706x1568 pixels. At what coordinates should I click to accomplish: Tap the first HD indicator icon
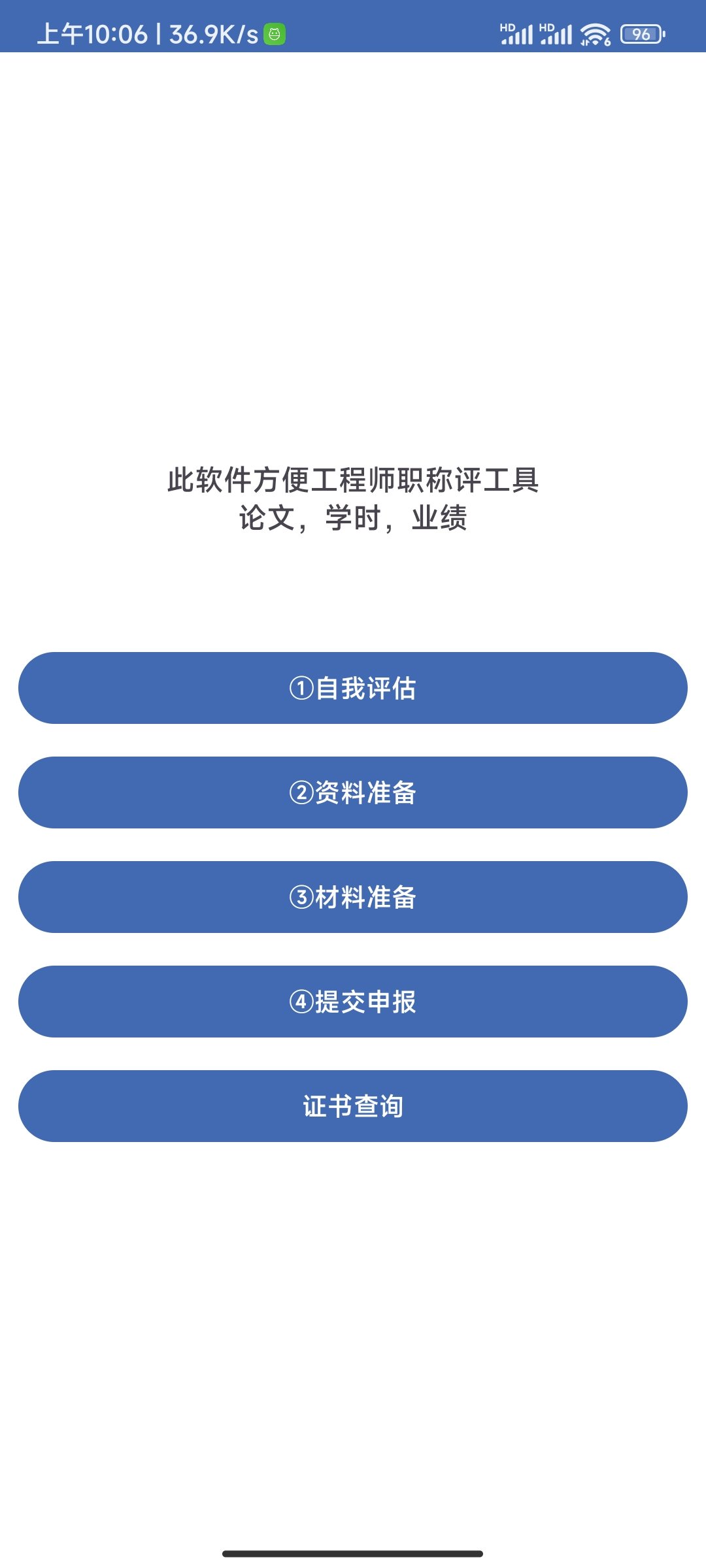click(508, 27)
